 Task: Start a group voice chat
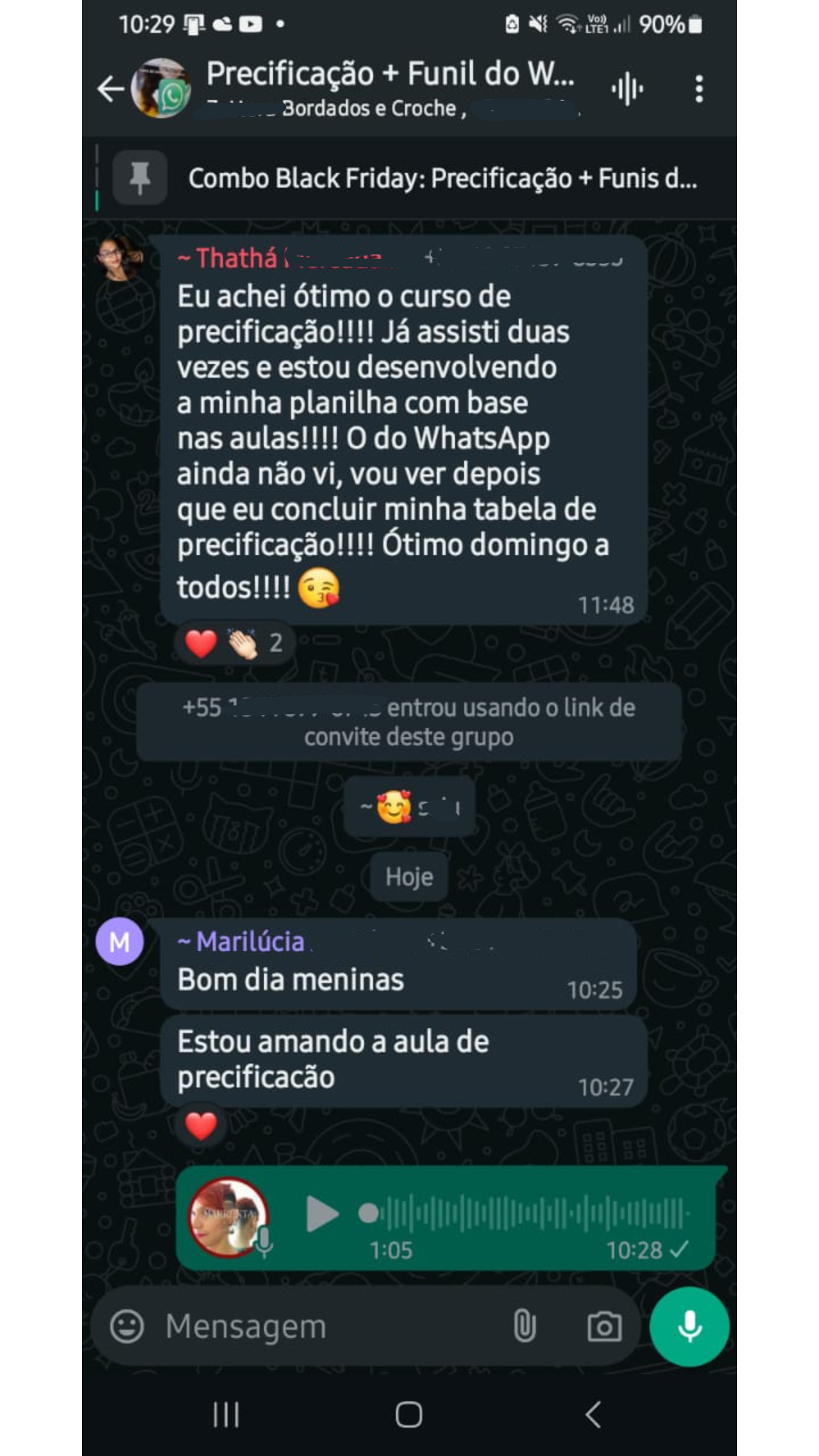[x=627, y=89]
